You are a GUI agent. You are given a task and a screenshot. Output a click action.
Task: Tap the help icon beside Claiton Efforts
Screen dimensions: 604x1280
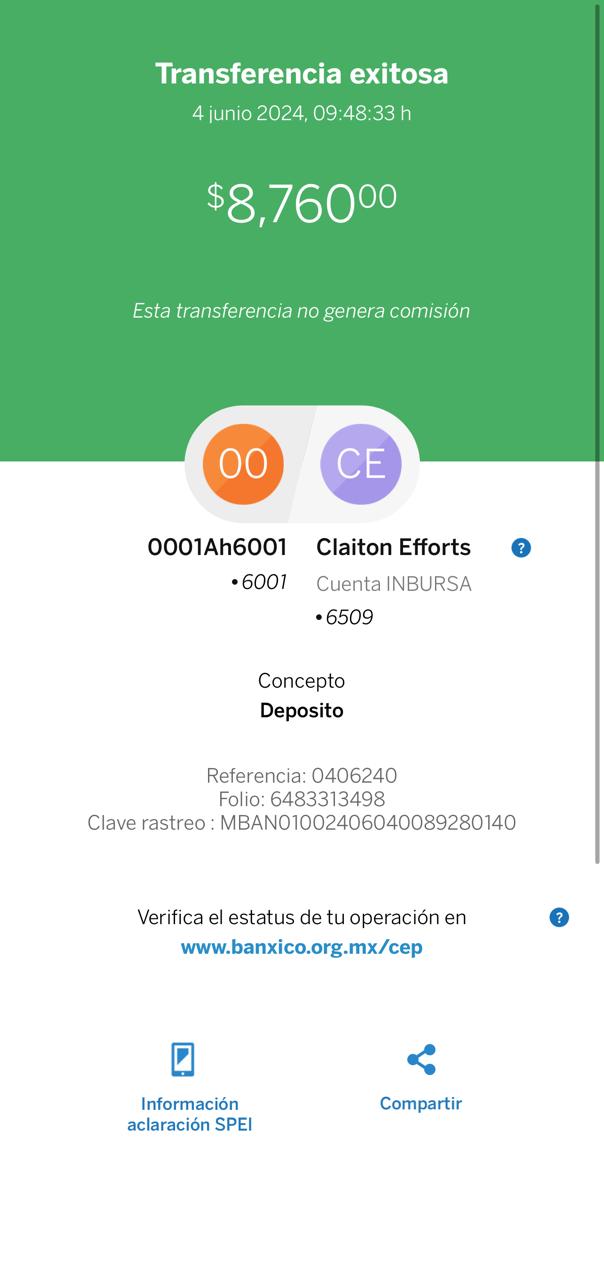(521, 548)
